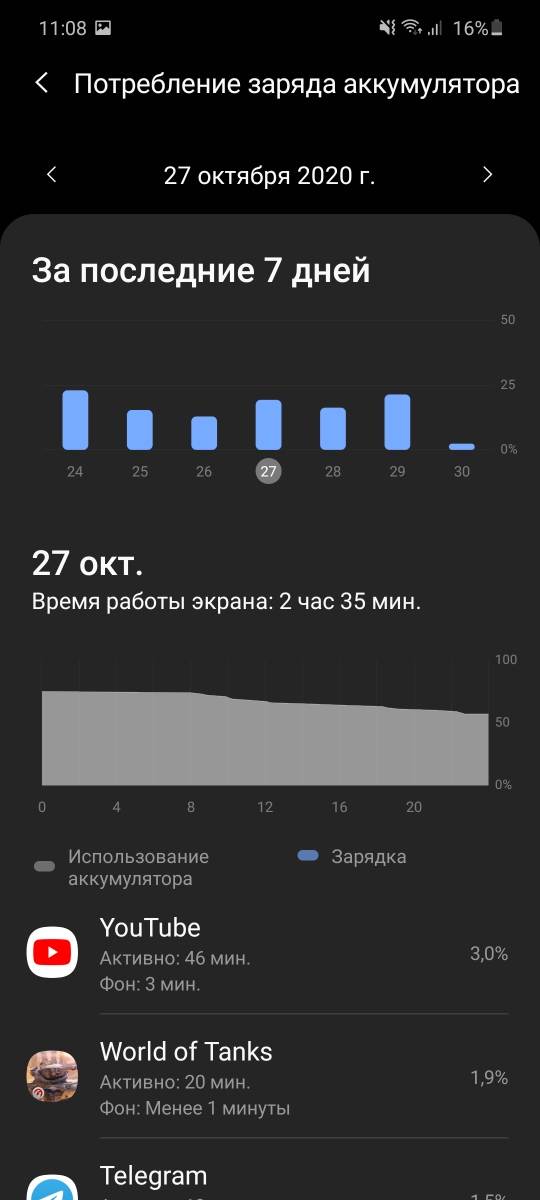
Task: Select the bar for day 25
Action: coord(140,430)
